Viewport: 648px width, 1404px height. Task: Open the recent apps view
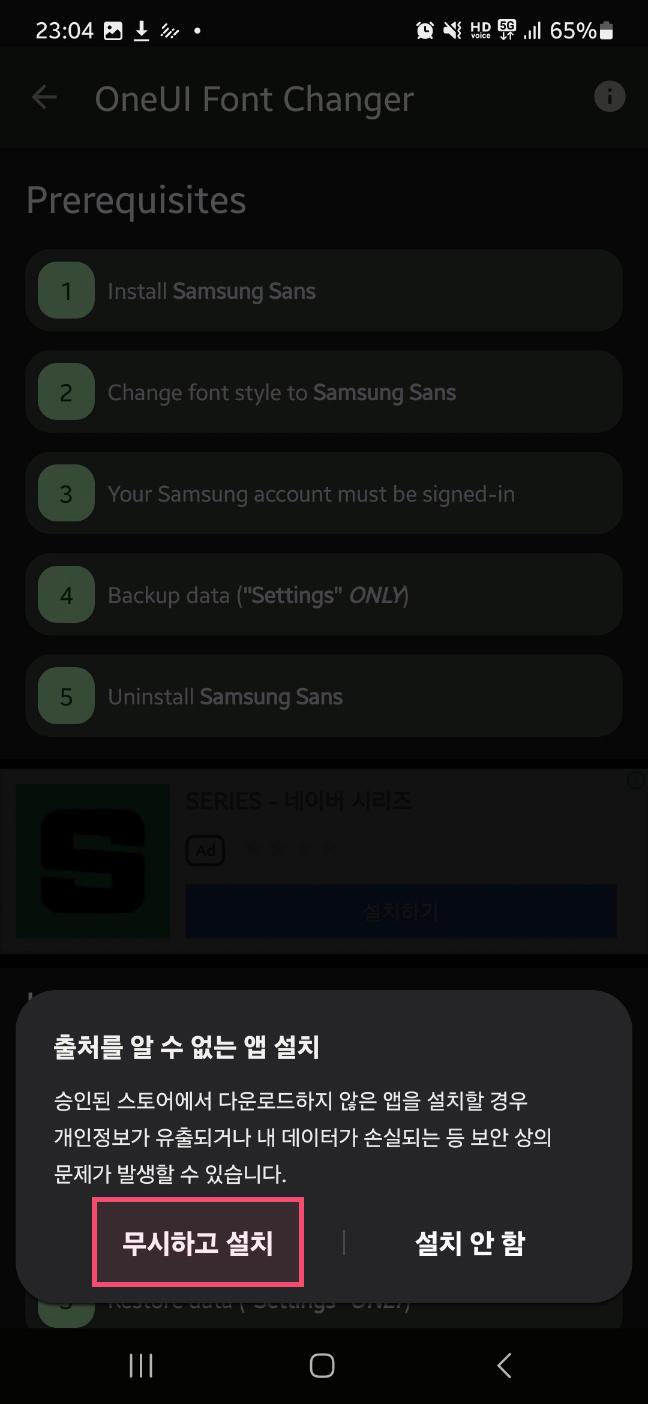pyautogui.click(x=141, y=1365)
